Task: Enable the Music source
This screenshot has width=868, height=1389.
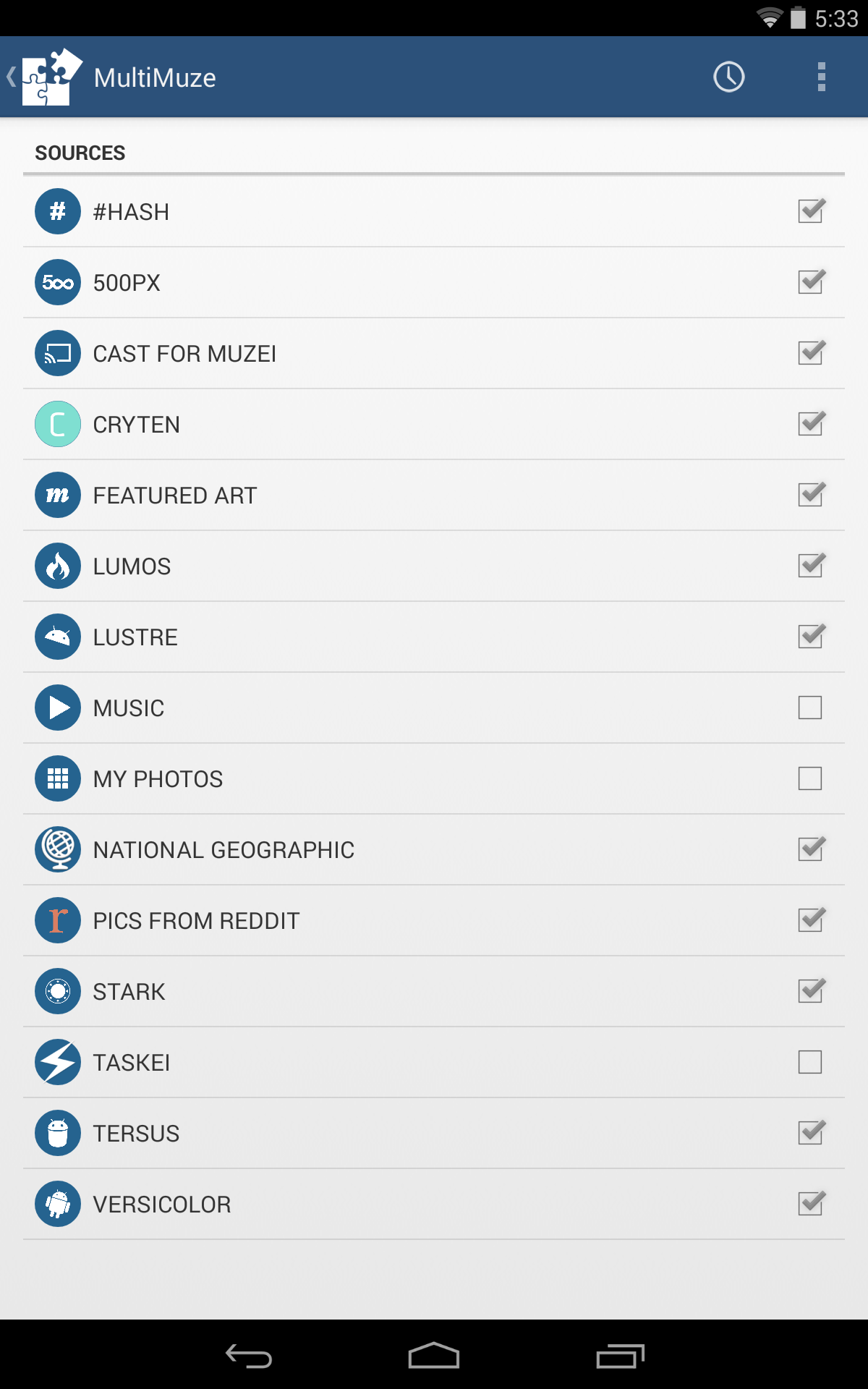Action: click(x=810, y=708)
